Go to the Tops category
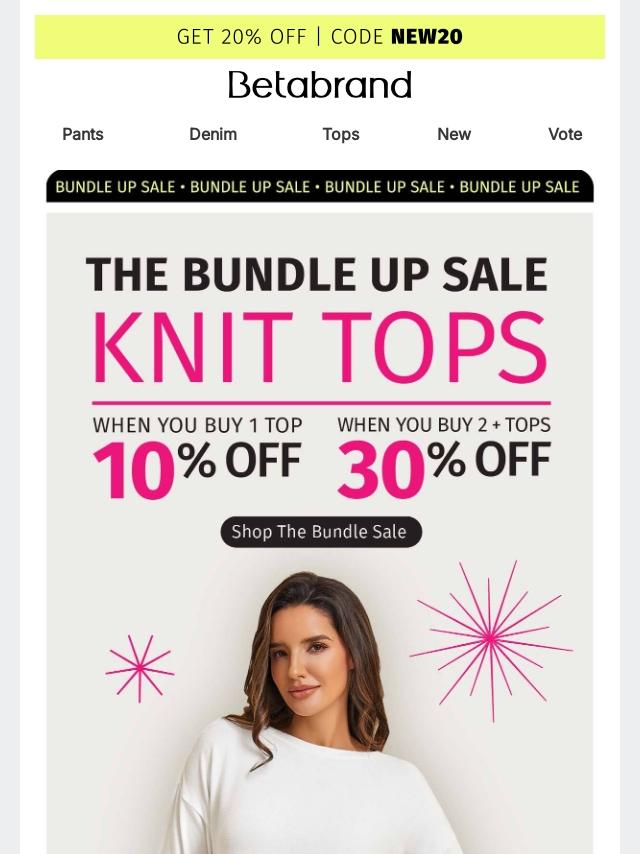Image resolution: width=640 pixels, height=854 pixels. 341,134
